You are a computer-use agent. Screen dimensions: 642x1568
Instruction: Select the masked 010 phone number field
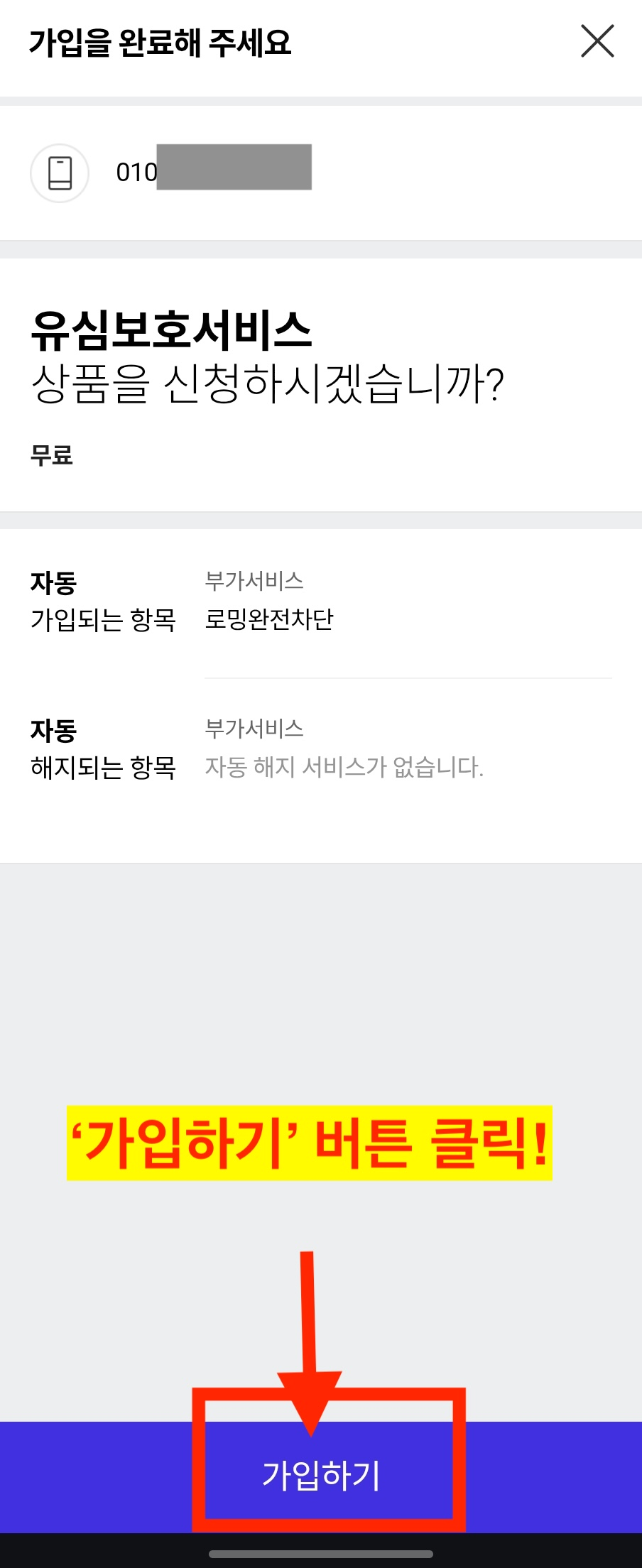234,172
